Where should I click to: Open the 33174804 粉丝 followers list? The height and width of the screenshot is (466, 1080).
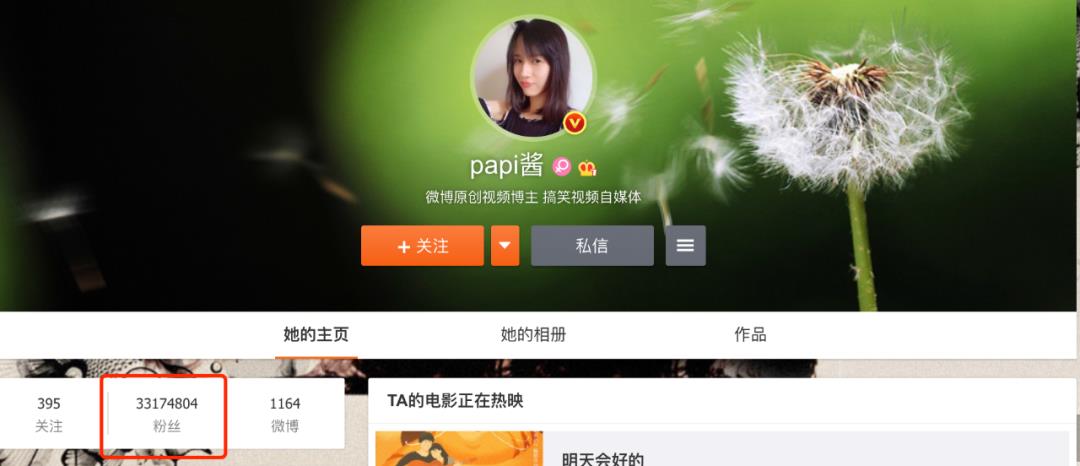click(167, 414)
